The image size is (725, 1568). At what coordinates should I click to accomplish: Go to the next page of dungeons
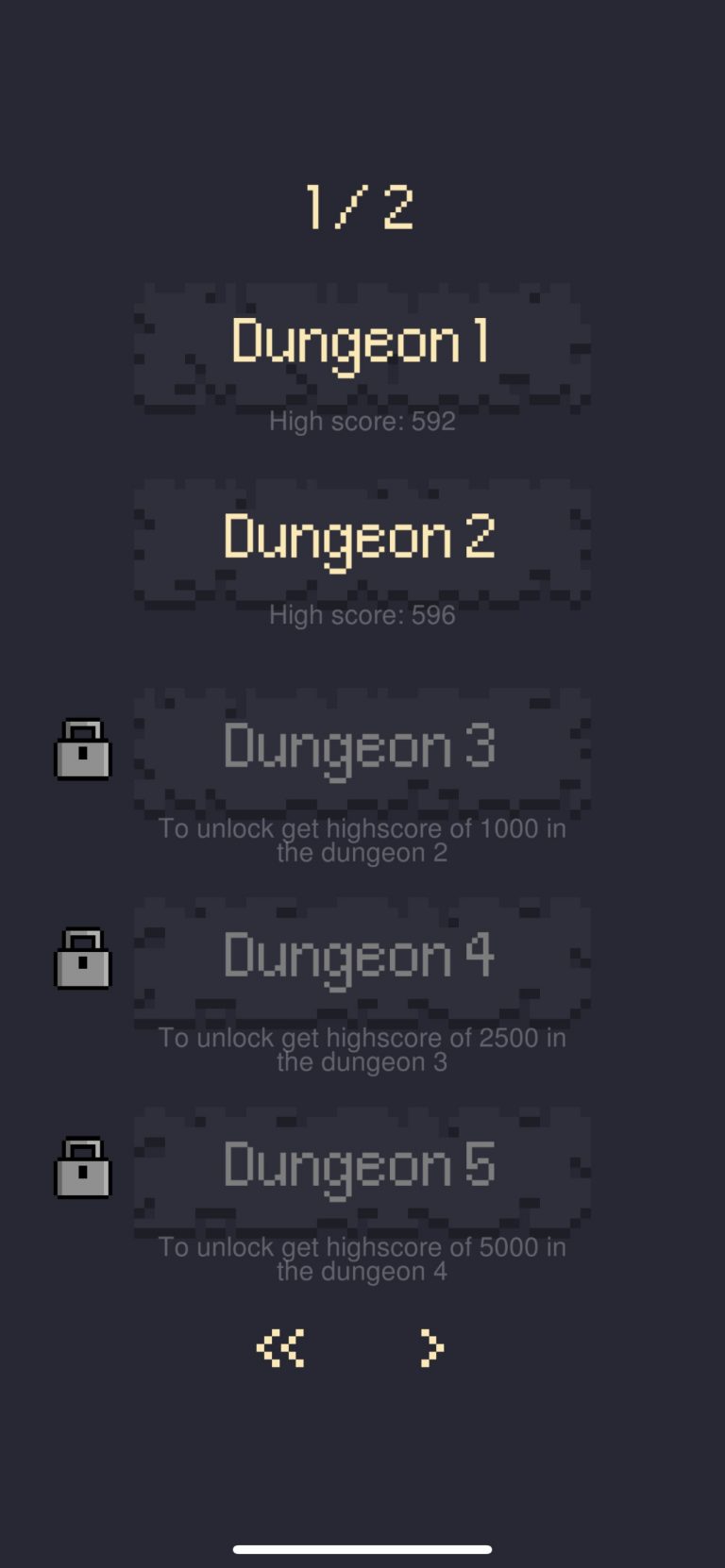coord(432,1348)
